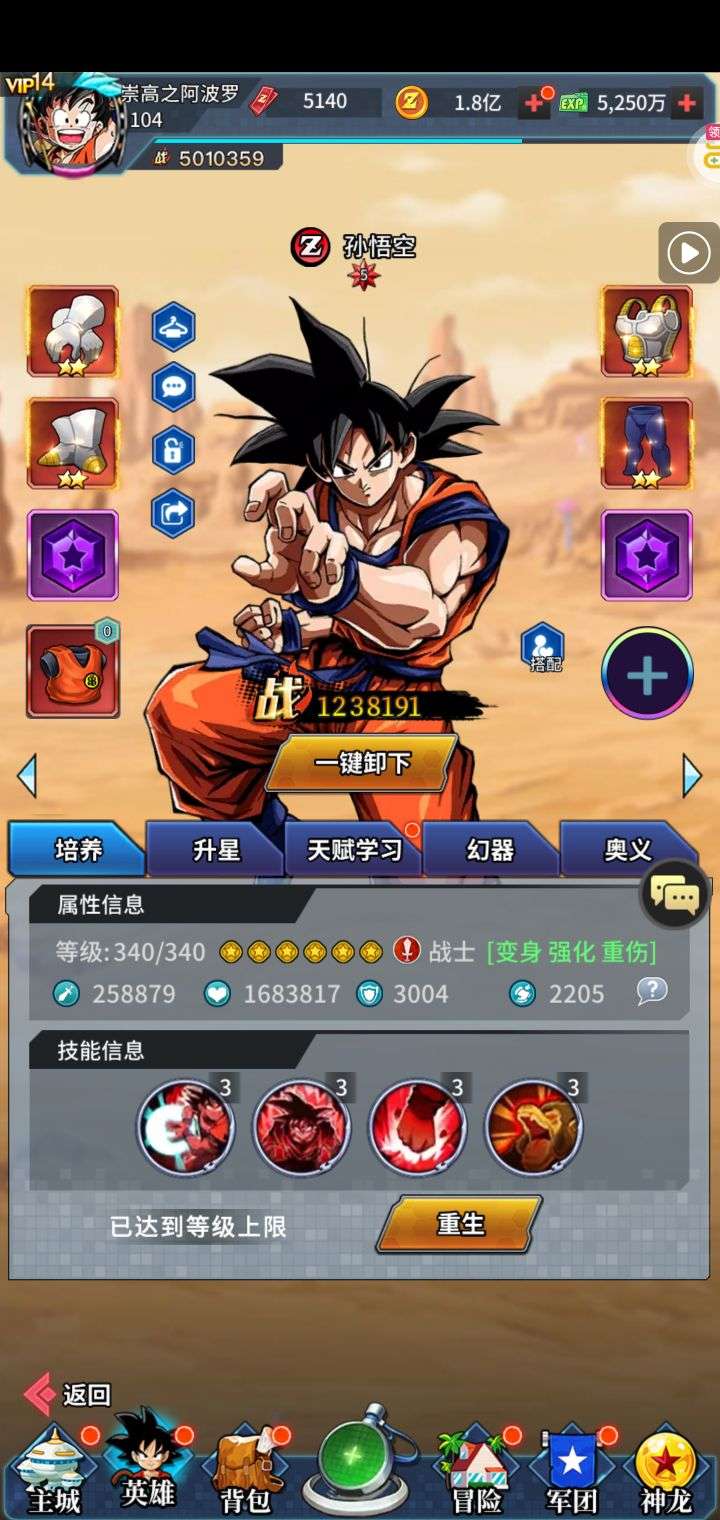Go back with 返回

point(68,1394)
